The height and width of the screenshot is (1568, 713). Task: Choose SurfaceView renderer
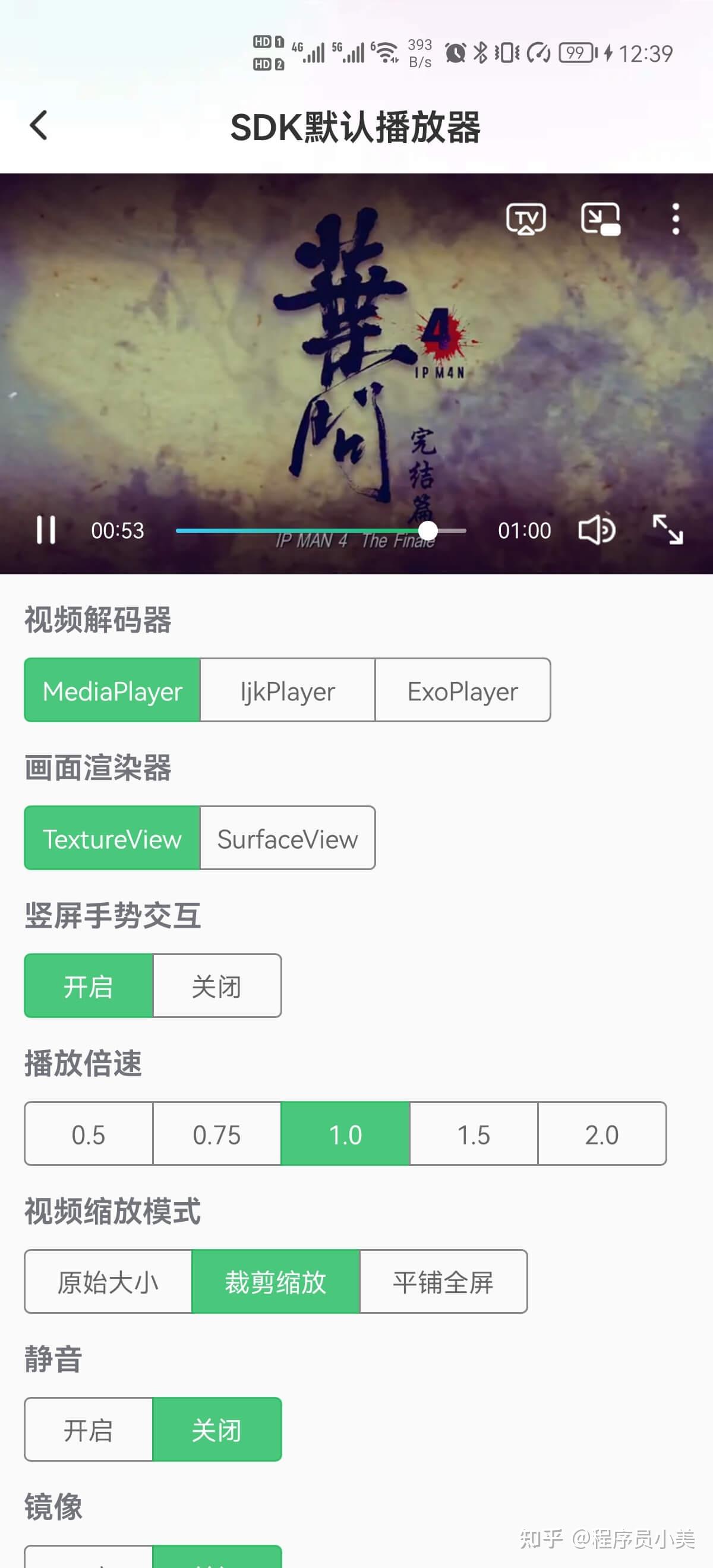pyautogui.click(x=288, y=838)
